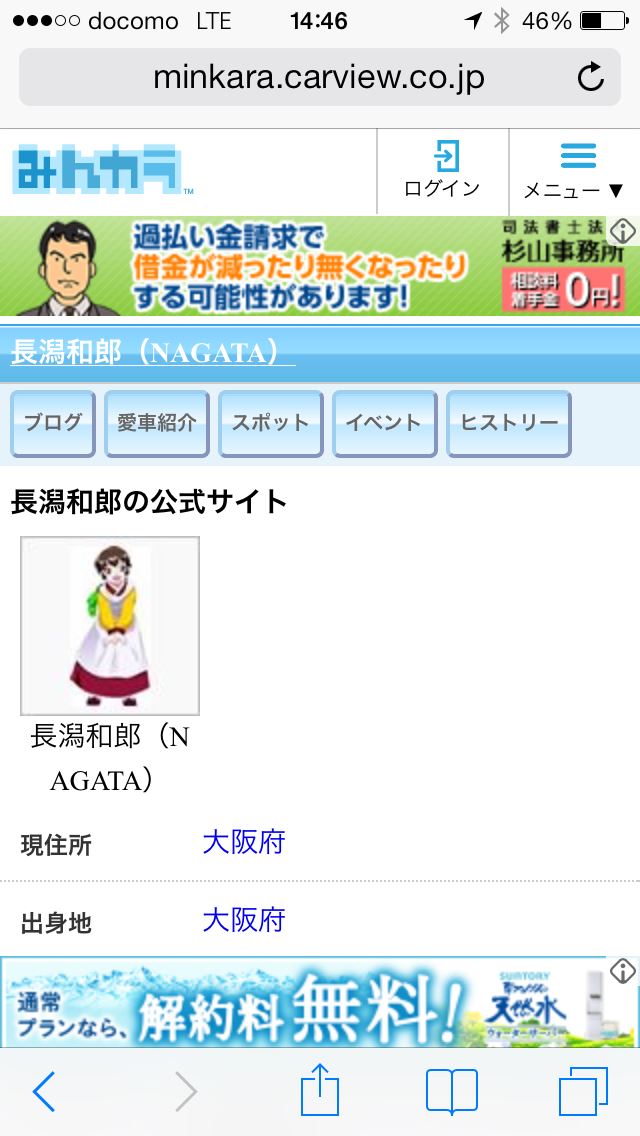Image resolution: width=640 pixels, height=1136 pixels.
Task: Open the 長潟和郎（NAGATA） header link
Action: pyautogui.click(x=153, y=353)
